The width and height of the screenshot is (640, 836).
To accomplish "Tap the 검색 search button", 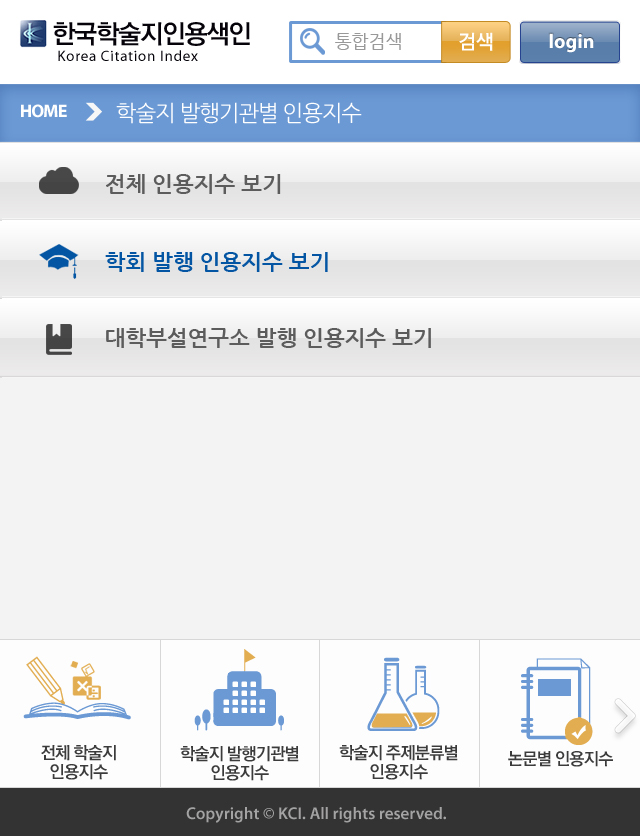I will coord(475,42).
